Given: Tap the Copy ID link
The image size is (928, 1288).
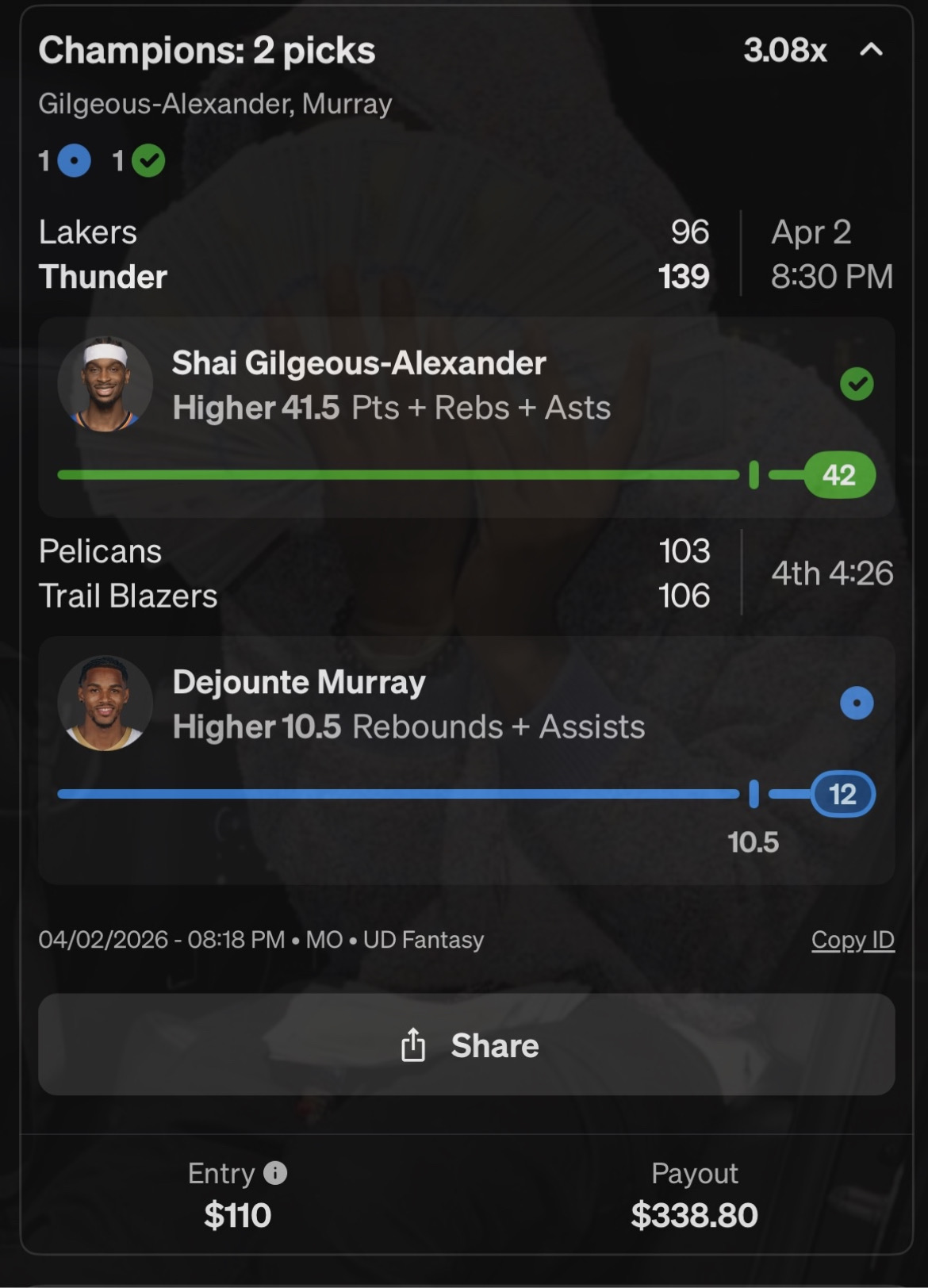Looking at the screenshot, I should pos(852,940).
